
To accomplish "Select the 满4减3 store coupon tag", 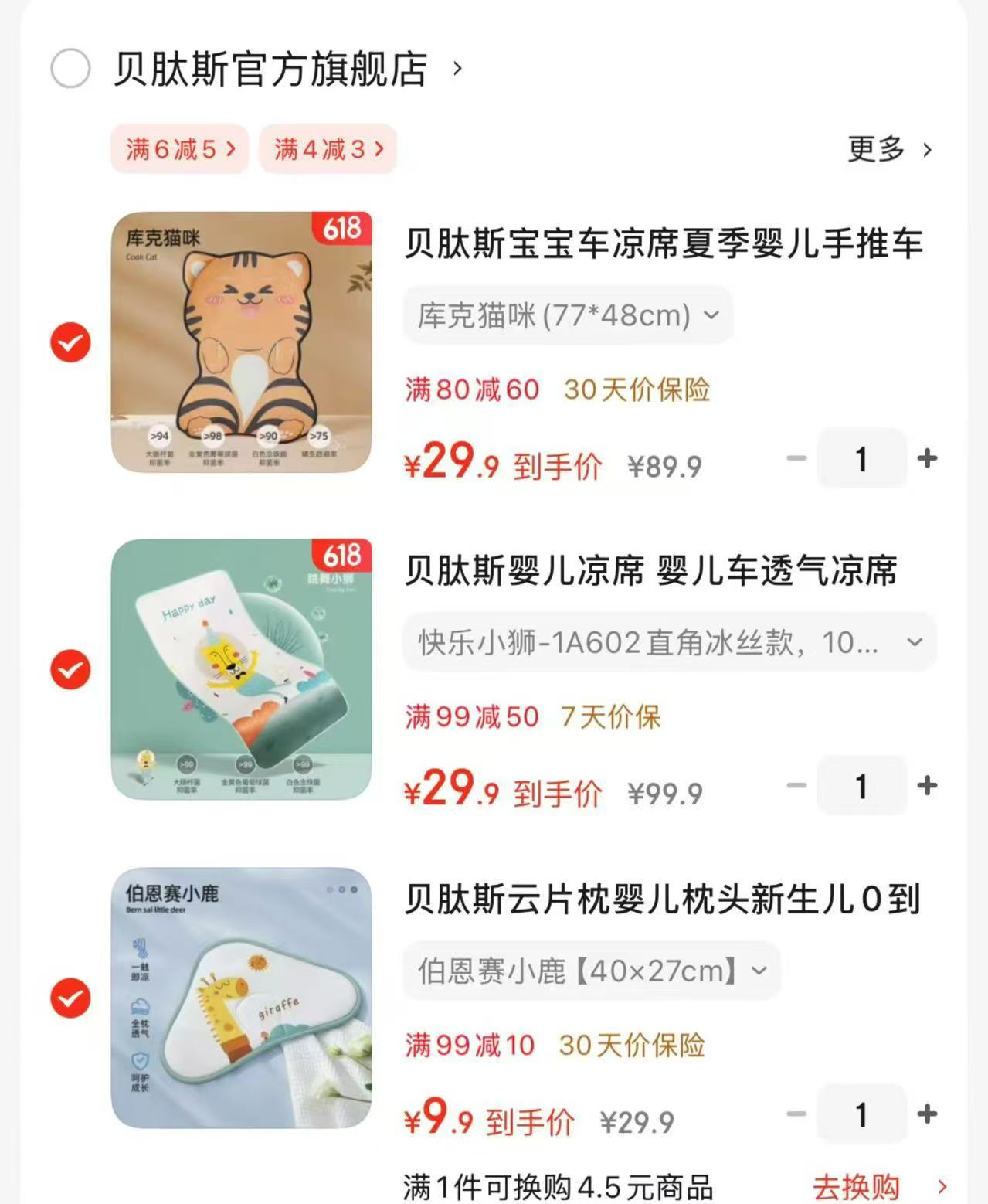I will (328, 150).
